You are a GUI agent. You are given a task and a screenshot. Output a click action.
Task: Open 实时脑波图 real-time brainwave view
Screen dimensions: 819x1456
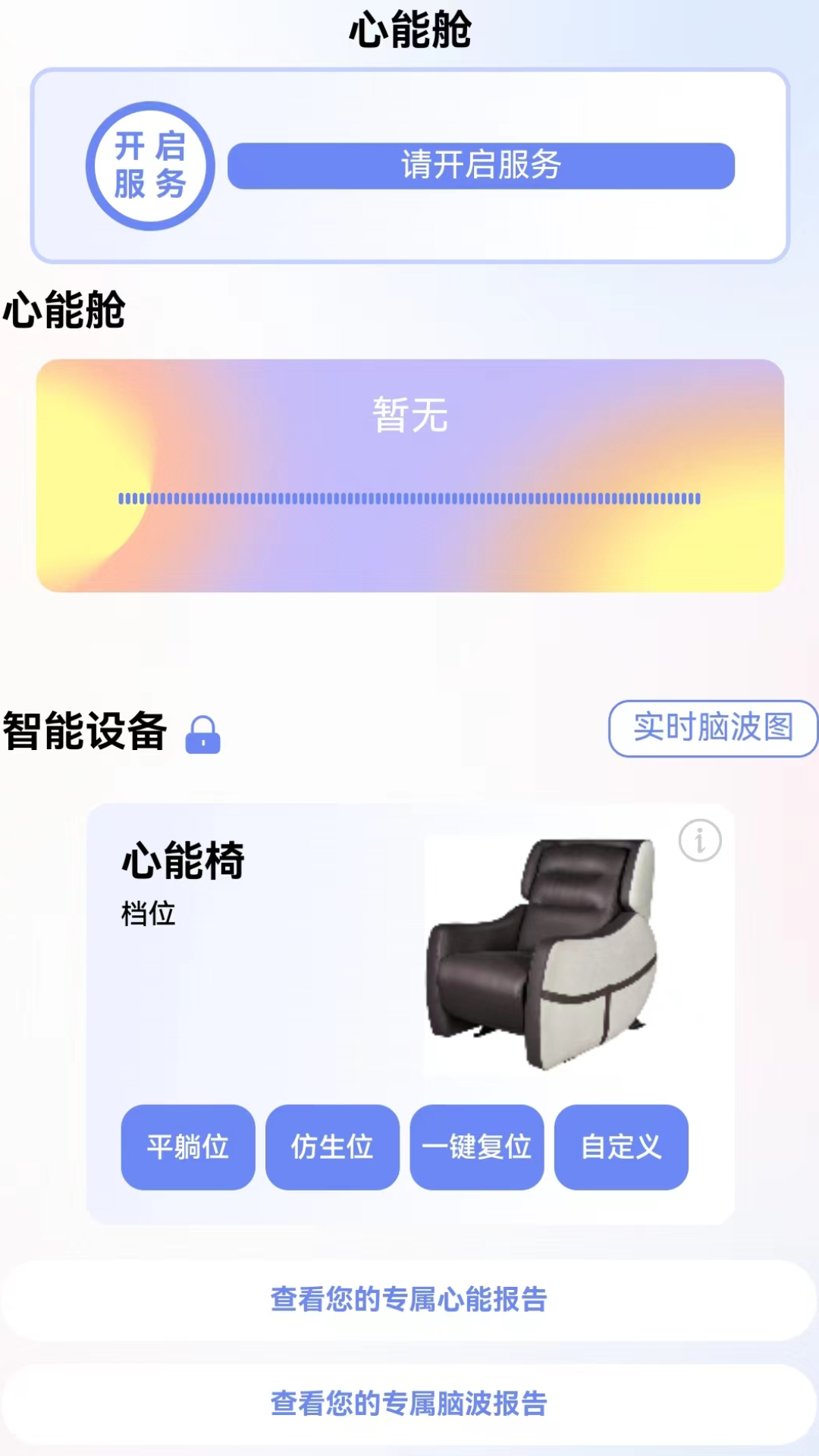713,728
